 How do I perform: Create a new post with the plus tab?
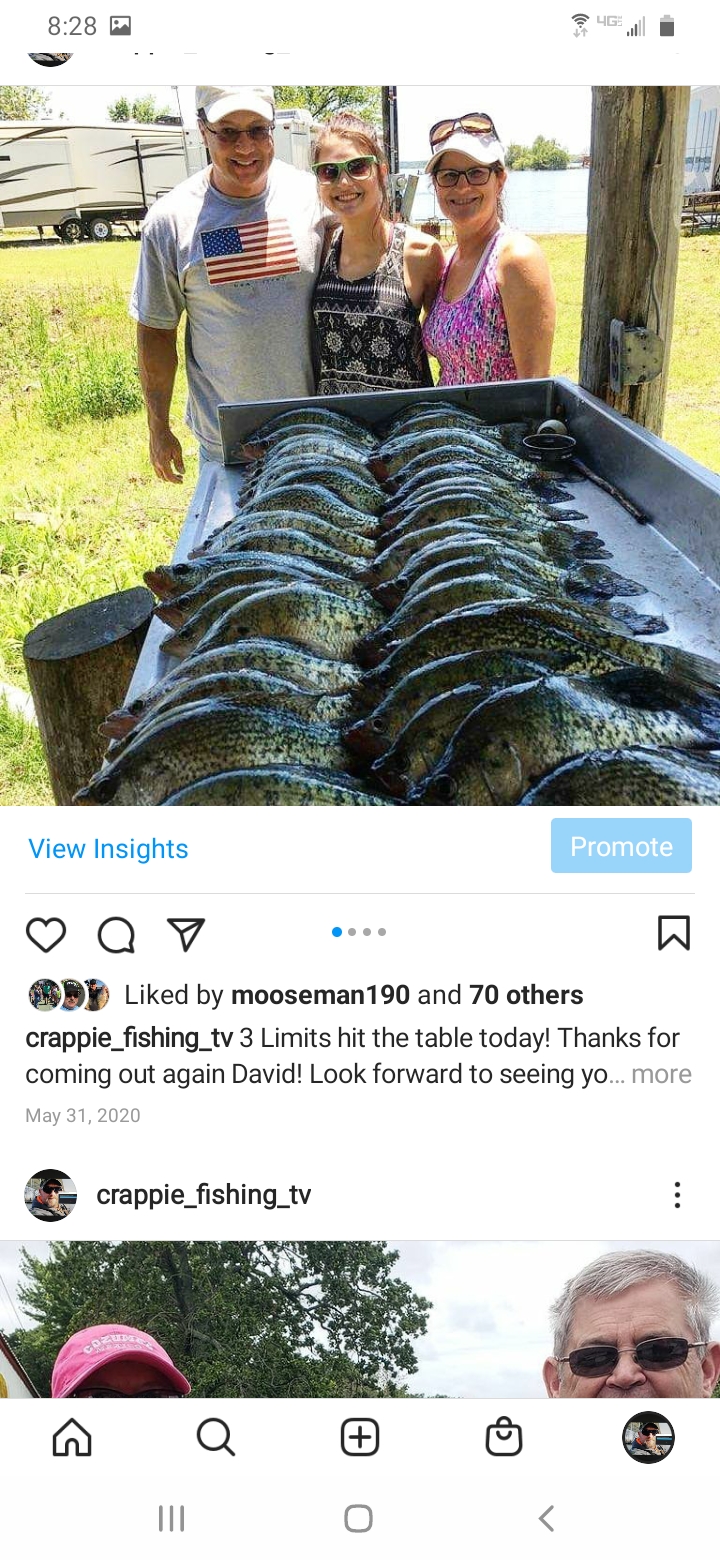pos(360,1438)
